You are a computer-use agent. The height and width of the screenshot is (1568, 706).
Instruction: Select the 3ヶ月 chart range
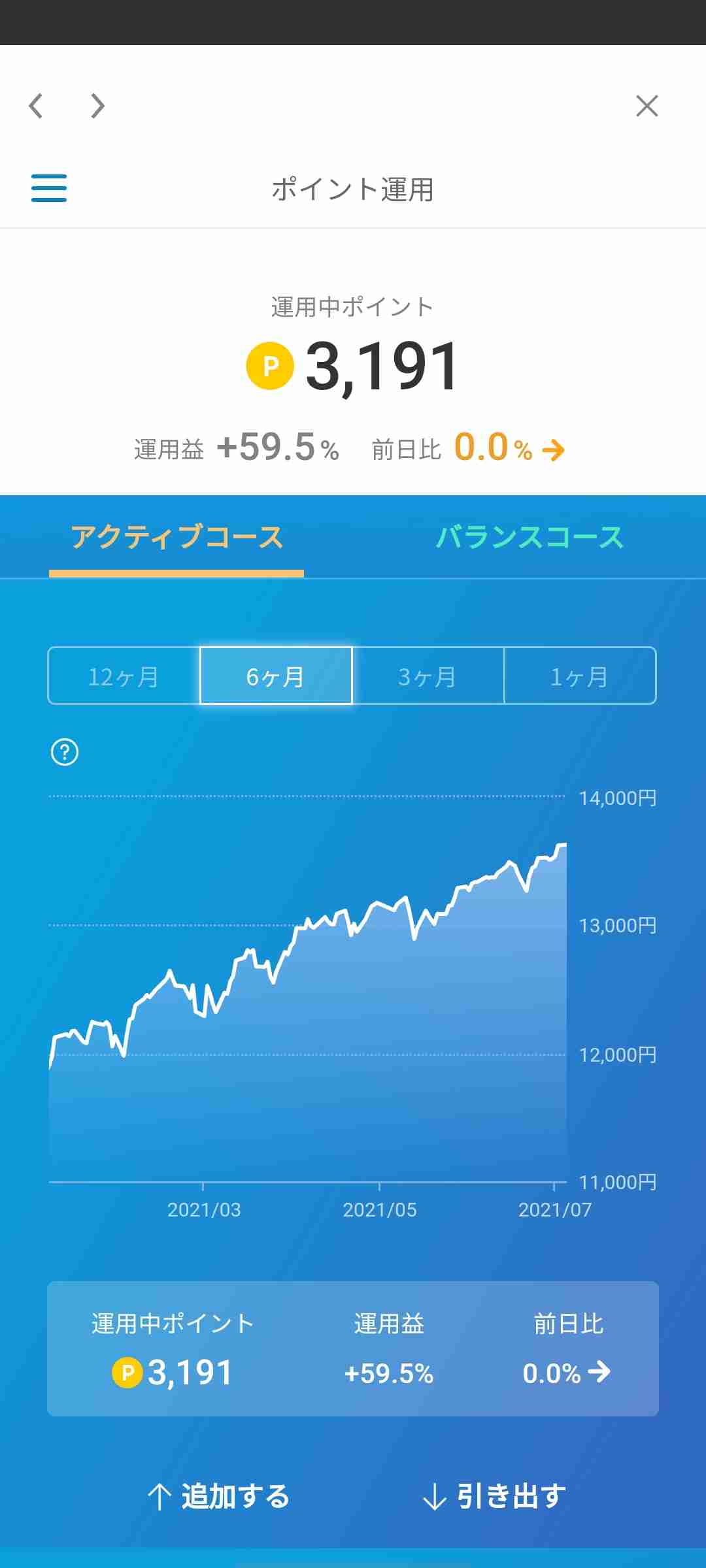(428, 676)
